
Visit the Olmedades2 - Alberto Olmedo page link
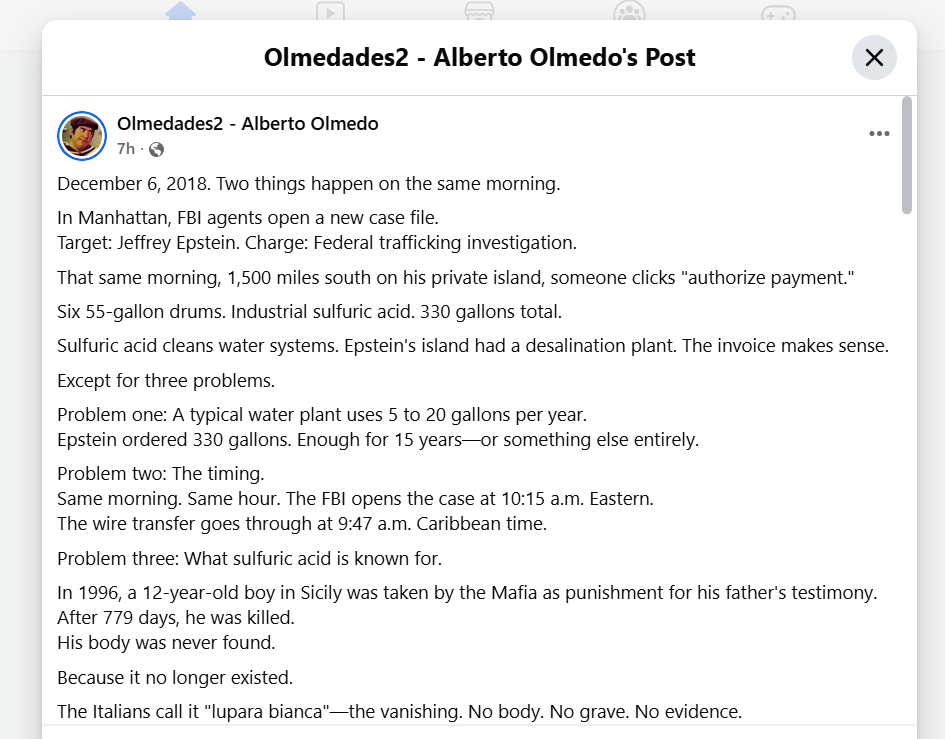point(247,124)
